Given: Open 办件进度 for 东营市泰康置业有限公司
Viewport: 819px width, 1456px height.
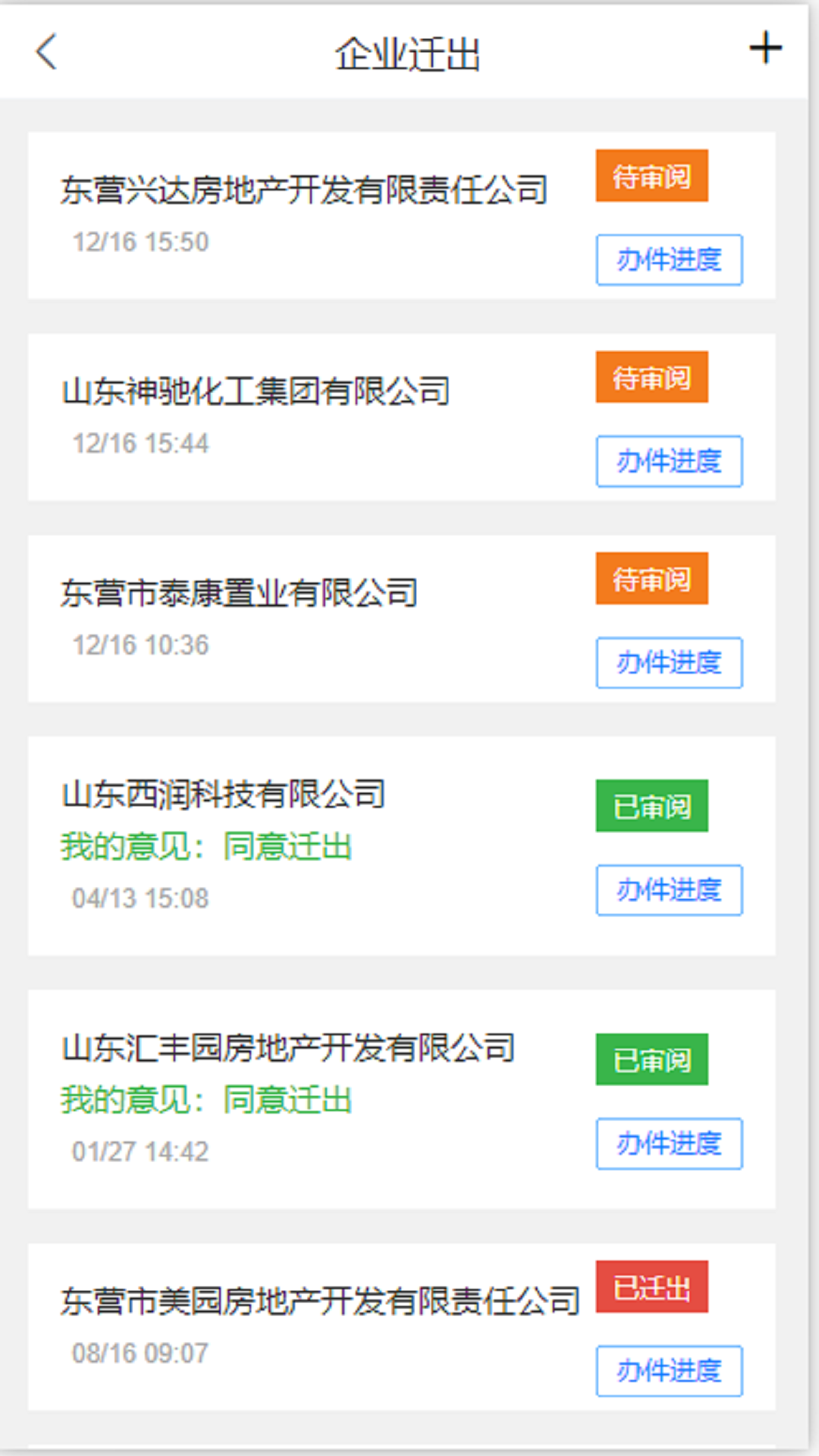Looking at the screenshot, I should pos(669,663).
